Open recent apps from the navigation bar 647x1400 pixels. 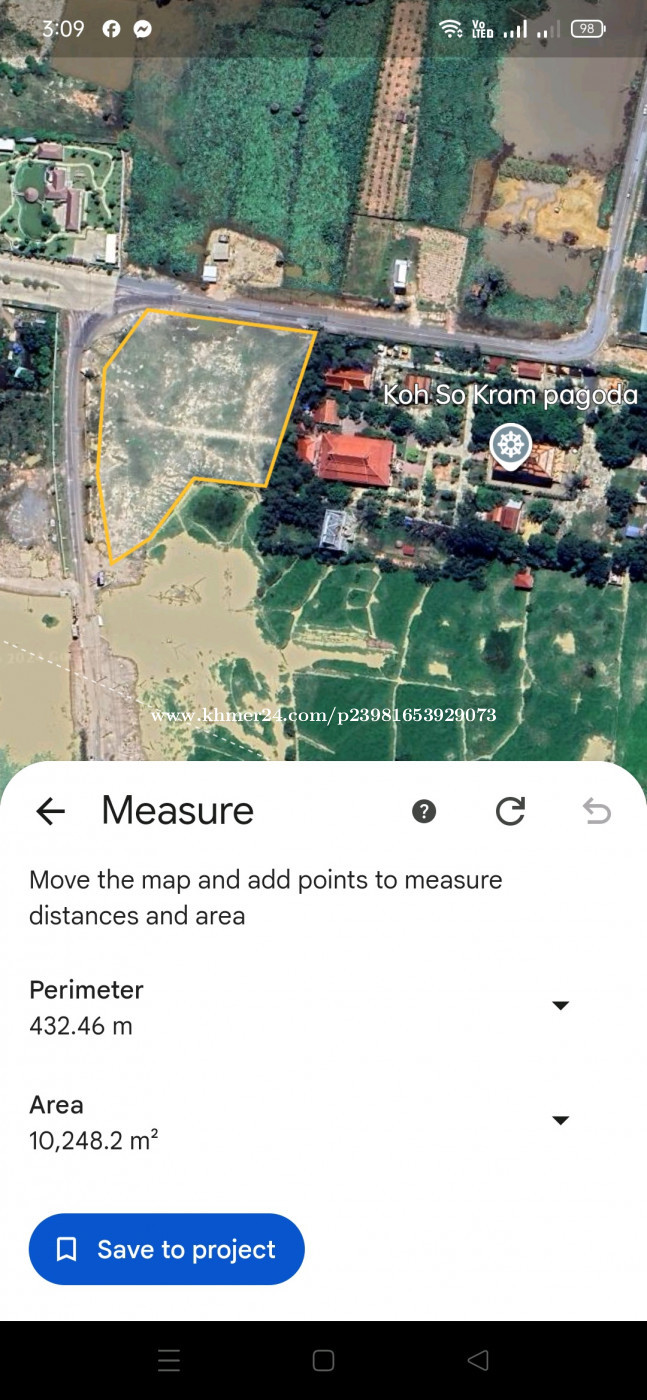point(169,1360)
